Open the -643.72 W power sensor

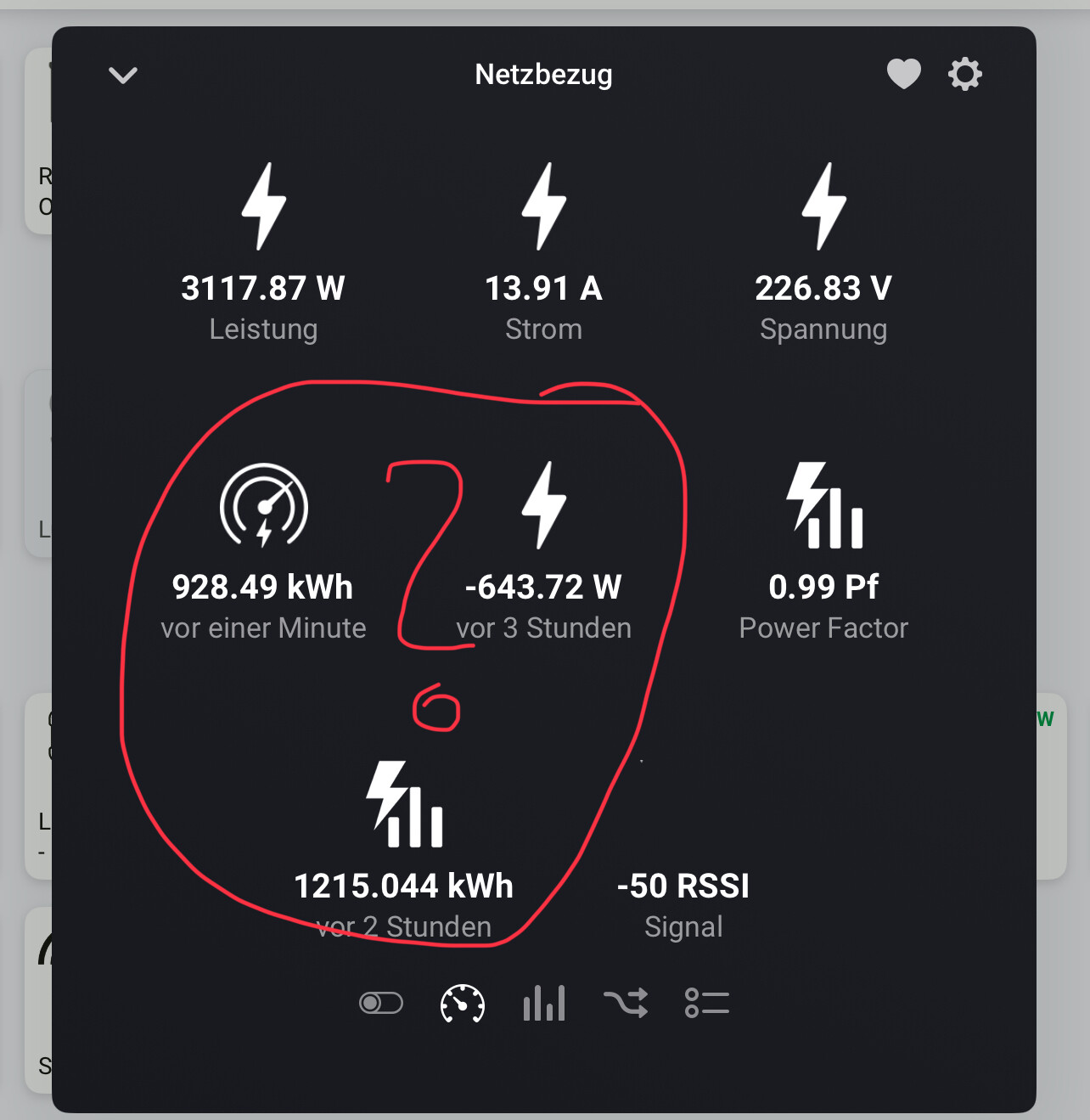coord(544,552)
